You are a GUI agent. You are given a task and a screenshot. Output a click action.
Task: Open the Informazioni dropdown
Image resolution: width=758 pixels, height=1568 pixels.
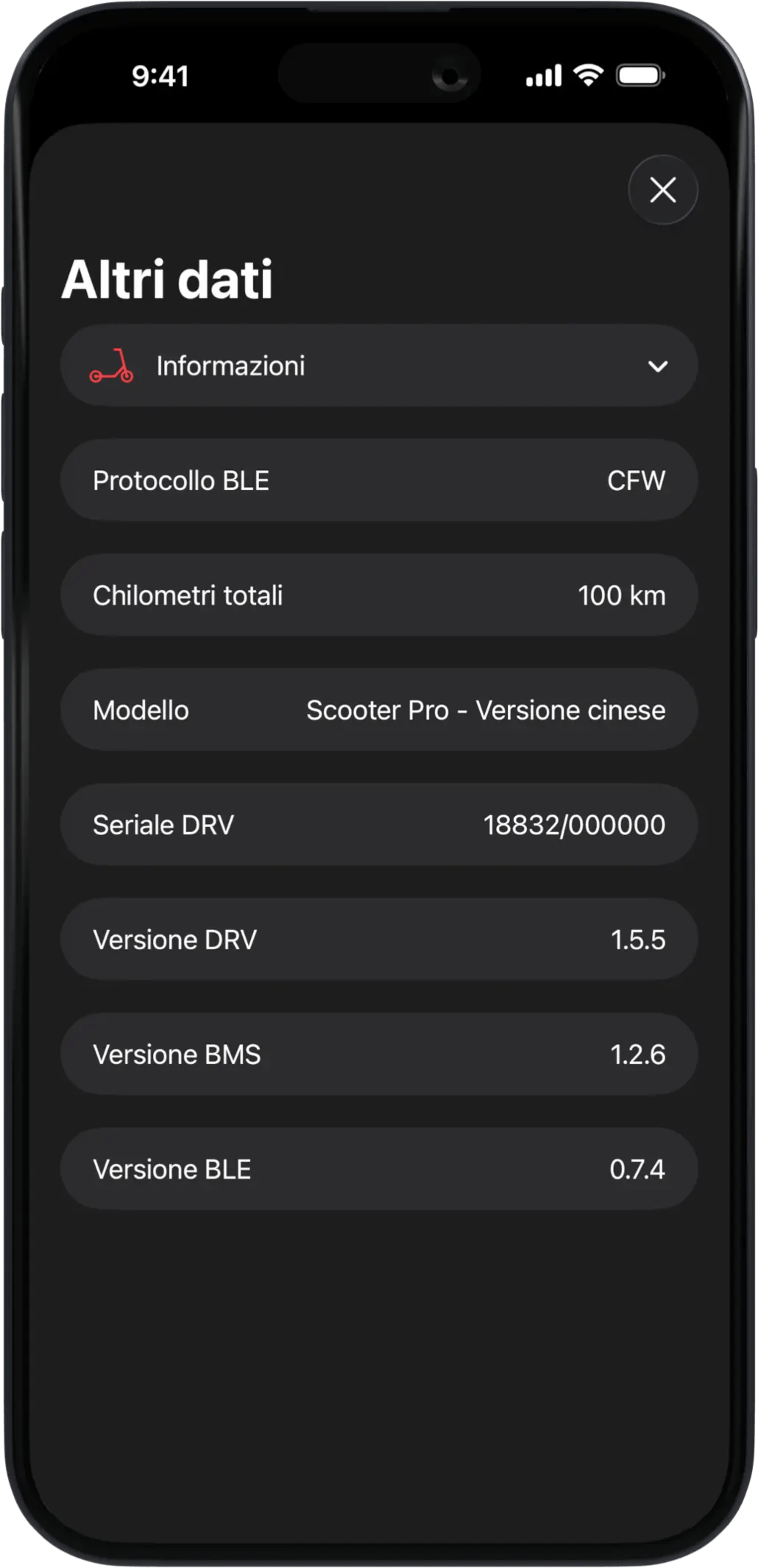click(x=378, y=366)
